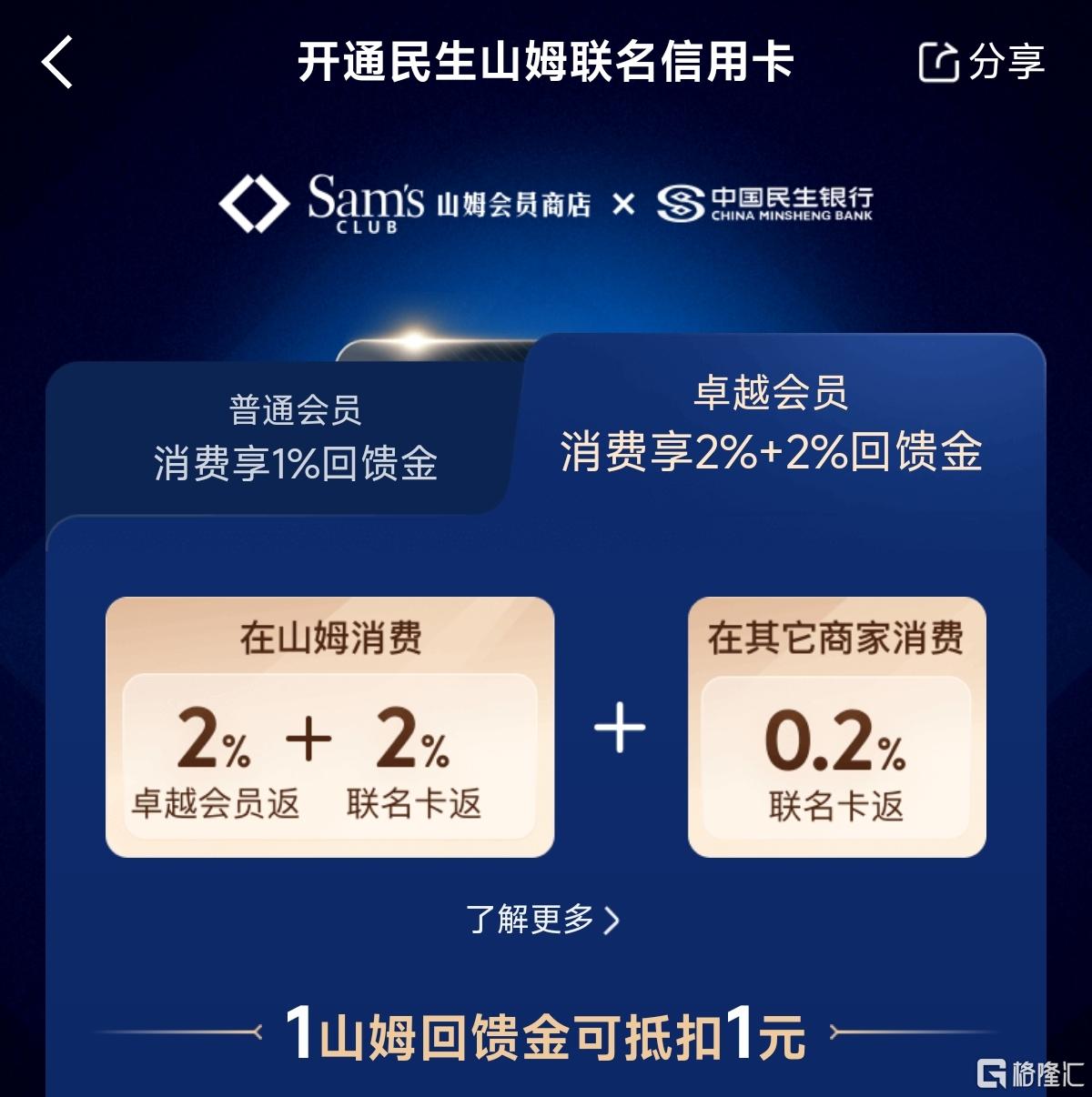This screenshot has height=1097, width=1092.
Task: Switch to the 普通会员 tab
Action: point(295,438)
